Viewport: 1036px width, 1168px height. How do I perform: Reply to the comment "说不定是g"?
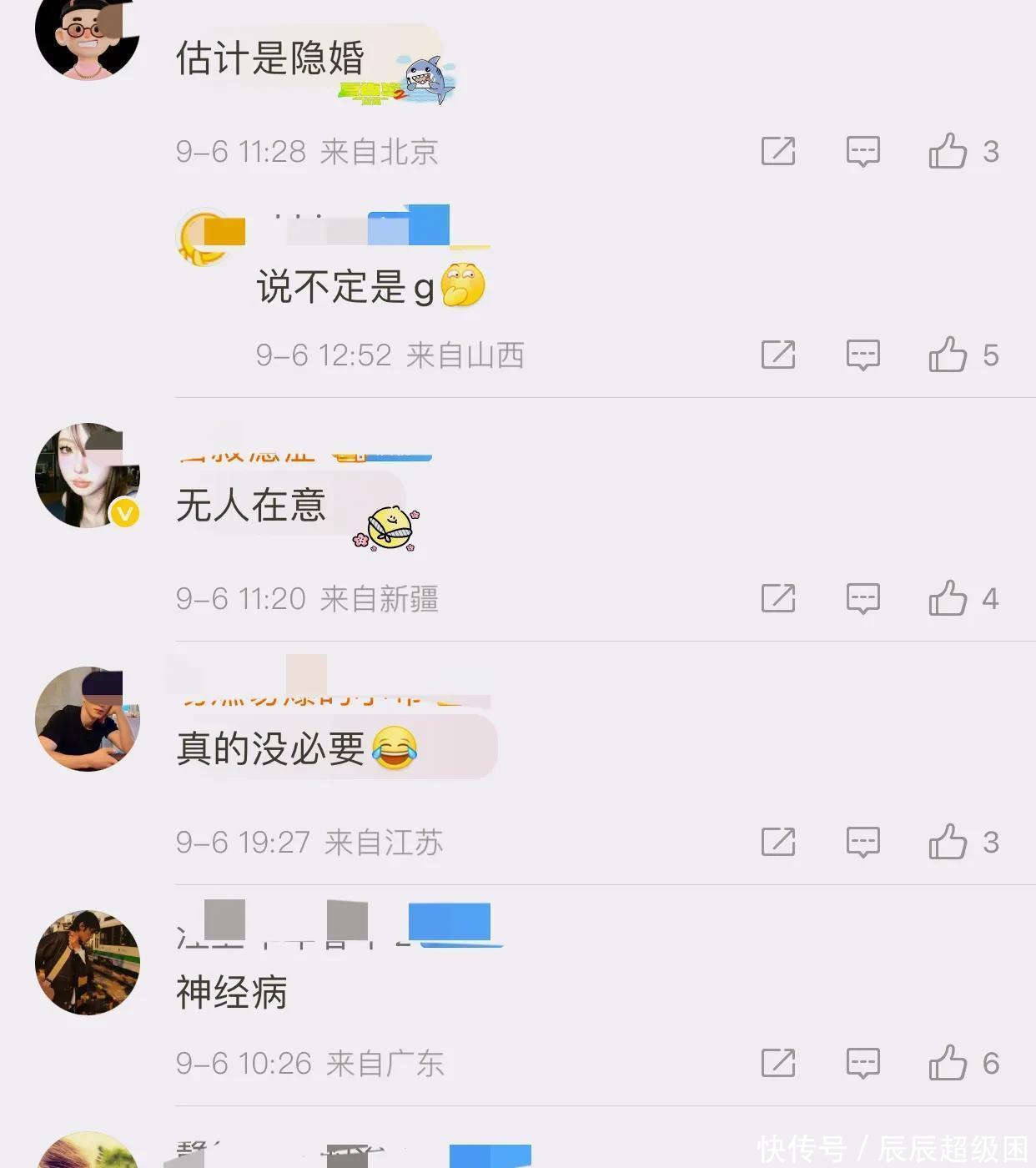(862, 355)
